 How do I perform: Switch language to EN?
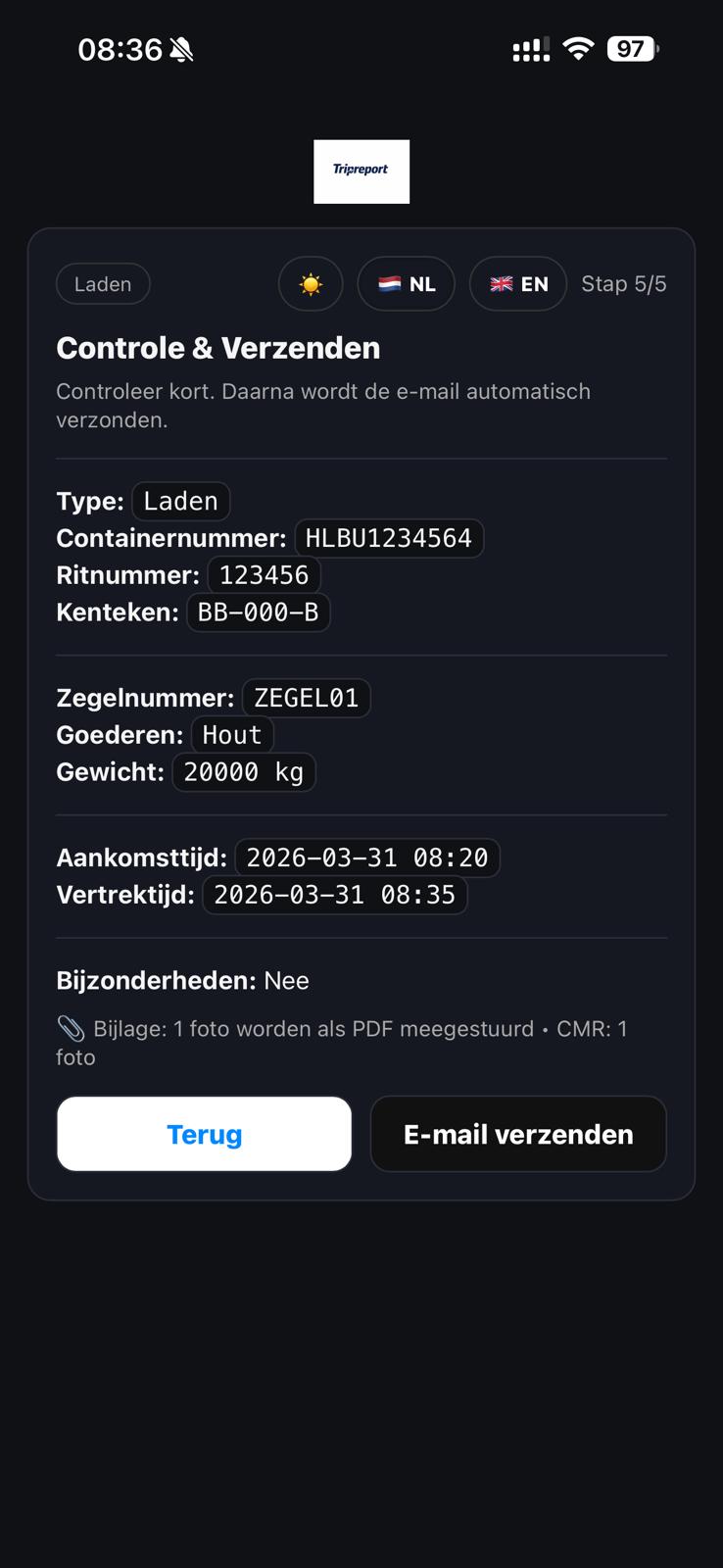tap(518, 284)
